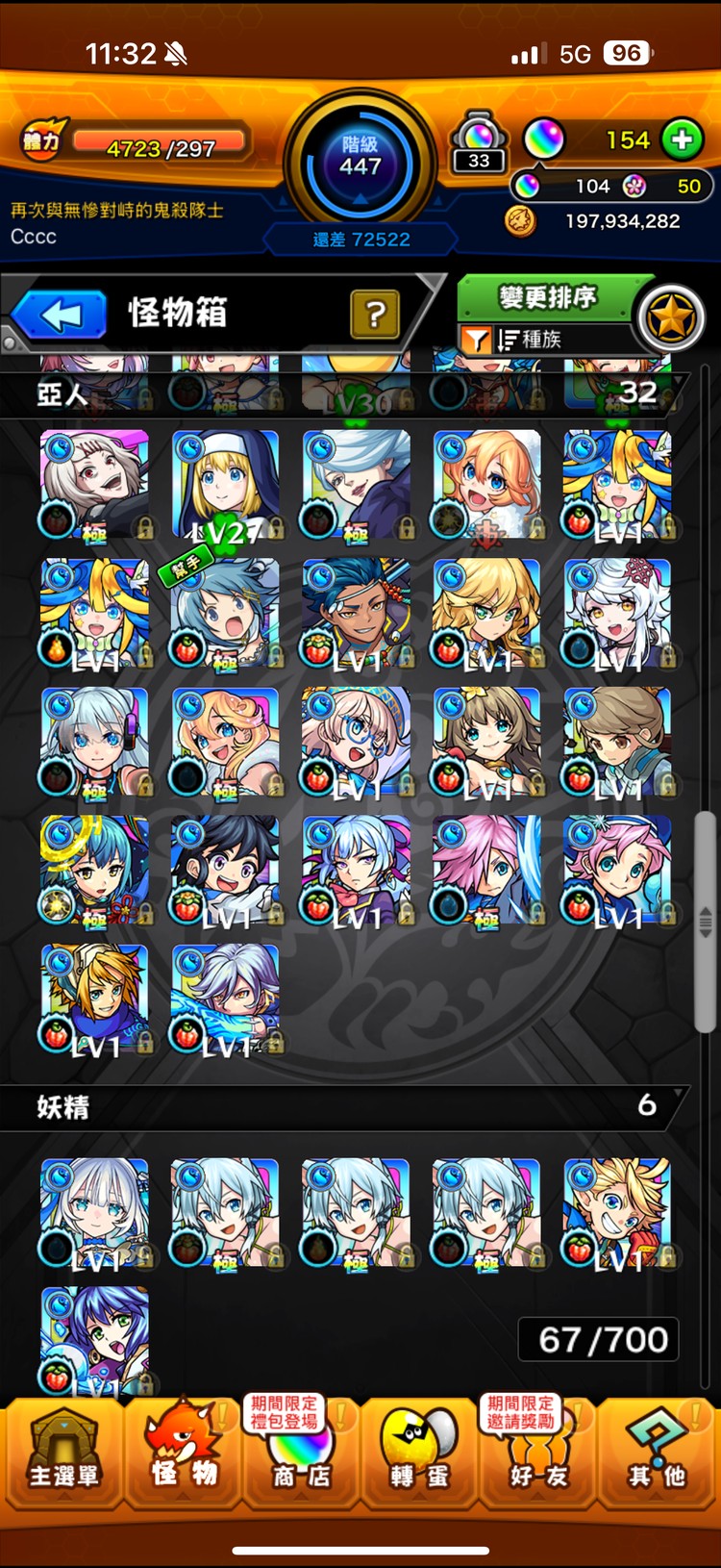
Task: Go to the 轉蛋 gacha tab
Action: (x=419, y=1457)
